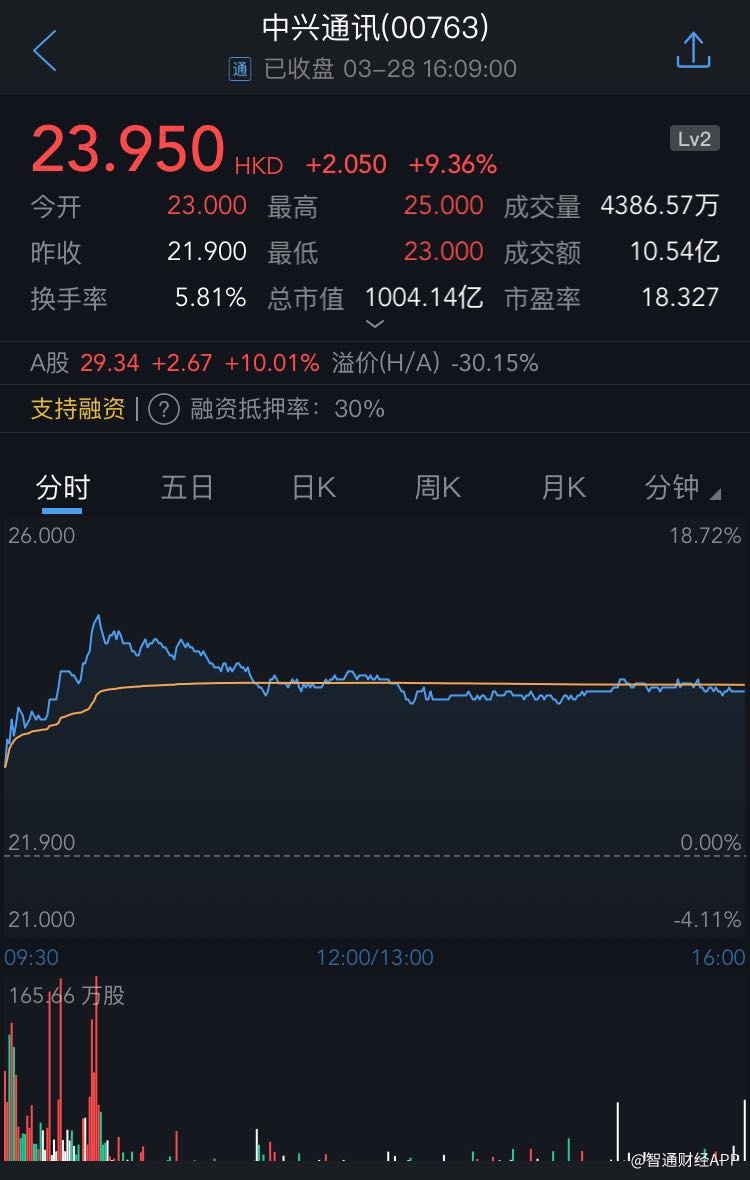Open the margin financing help icon
The height and width of the screenshot is (1180, 750).
[x=164, y=408]
